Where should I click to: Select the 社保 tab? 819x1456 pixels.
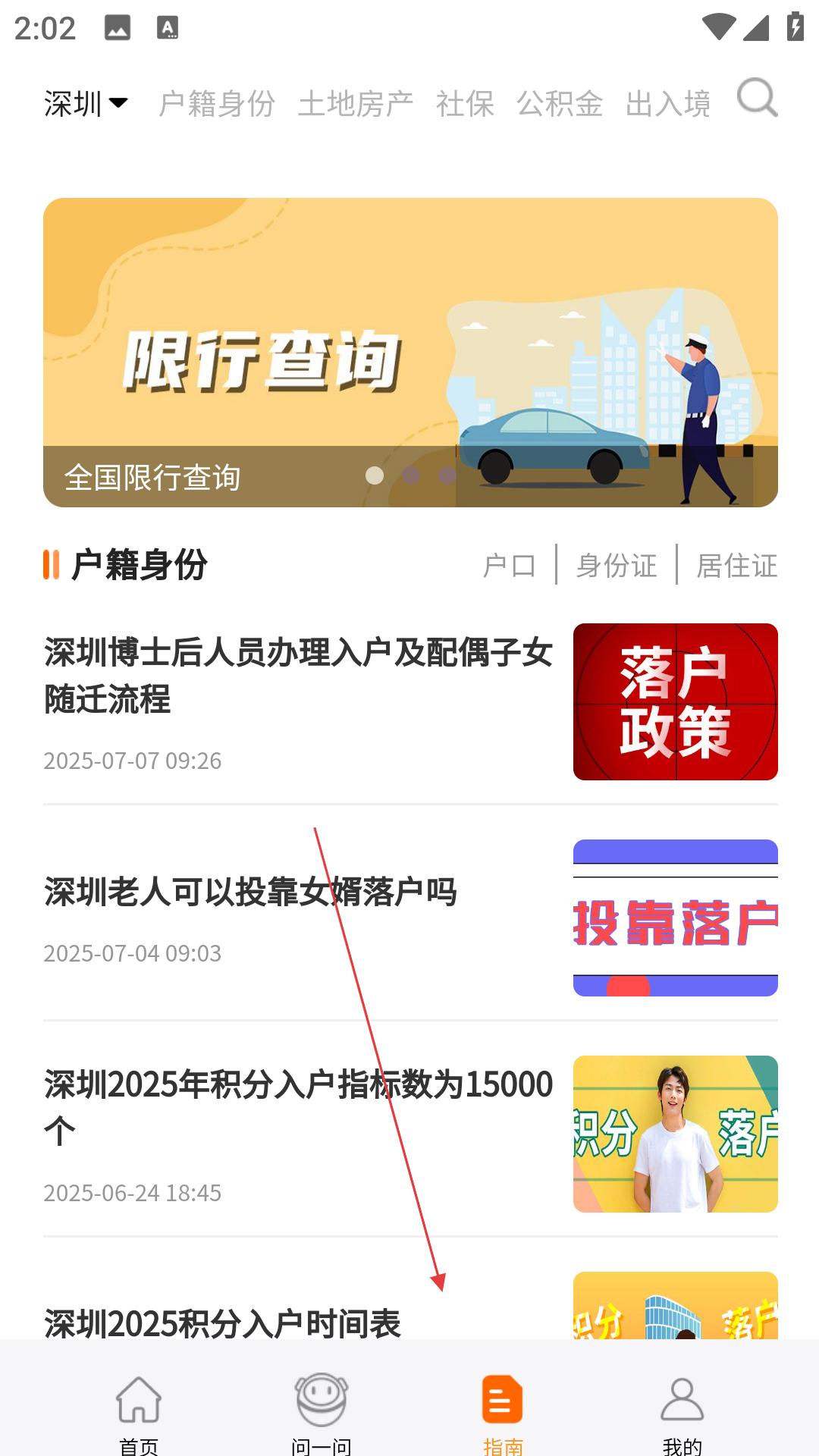pyautogui.click(x=465, y=104)
